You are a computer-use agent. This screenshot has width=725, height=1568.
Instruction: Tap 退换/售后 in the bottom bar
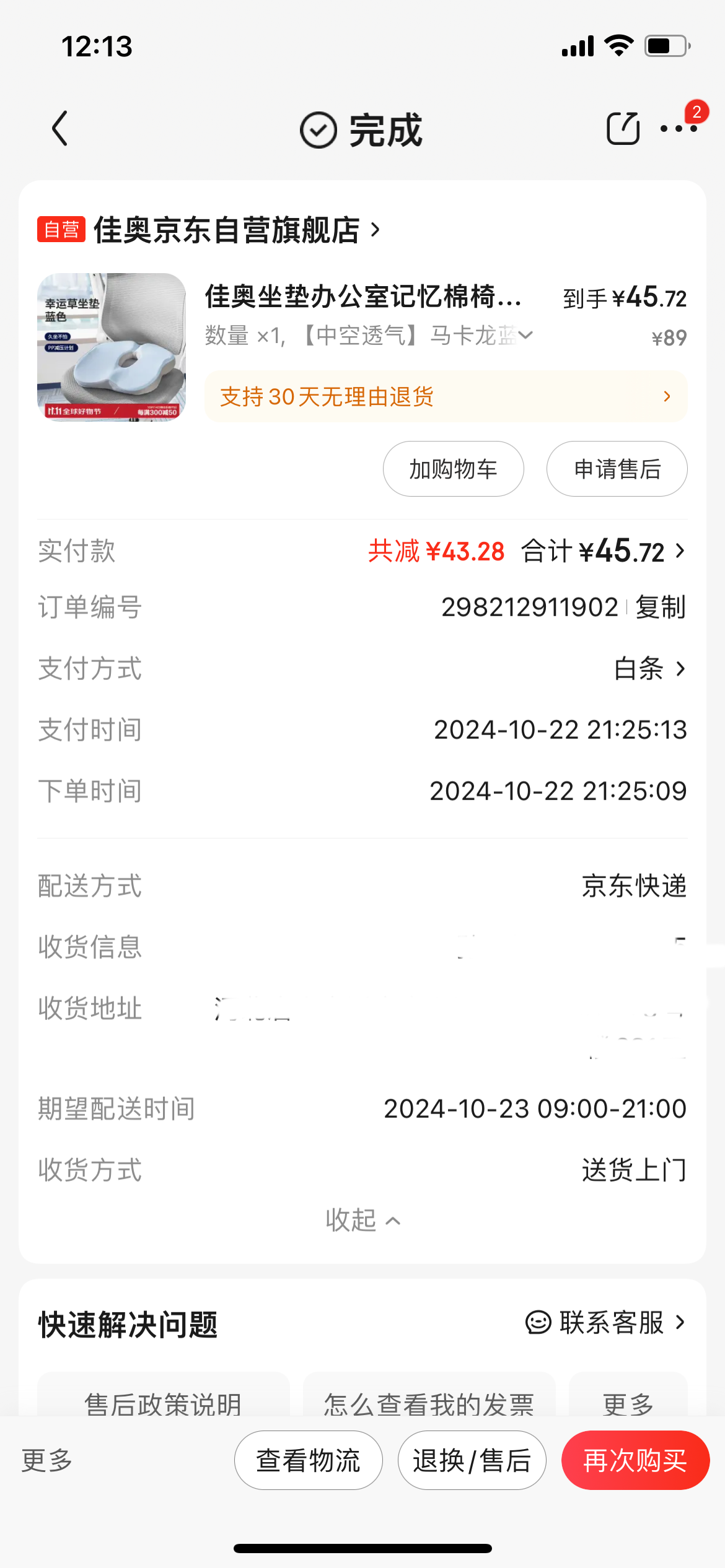click(x=472, y=1460)
